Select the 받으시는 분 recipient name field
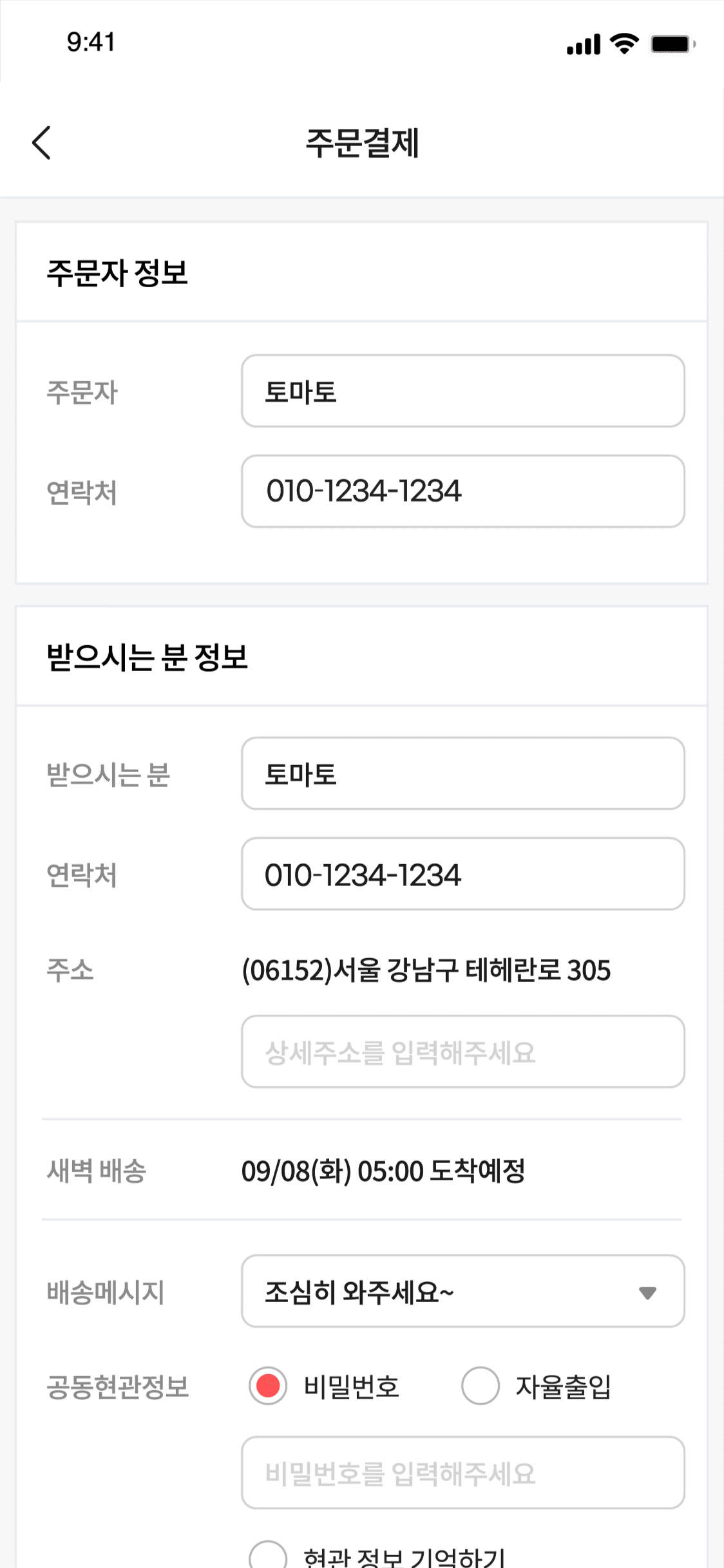The image size is (724, 1568). click(462, 773)
